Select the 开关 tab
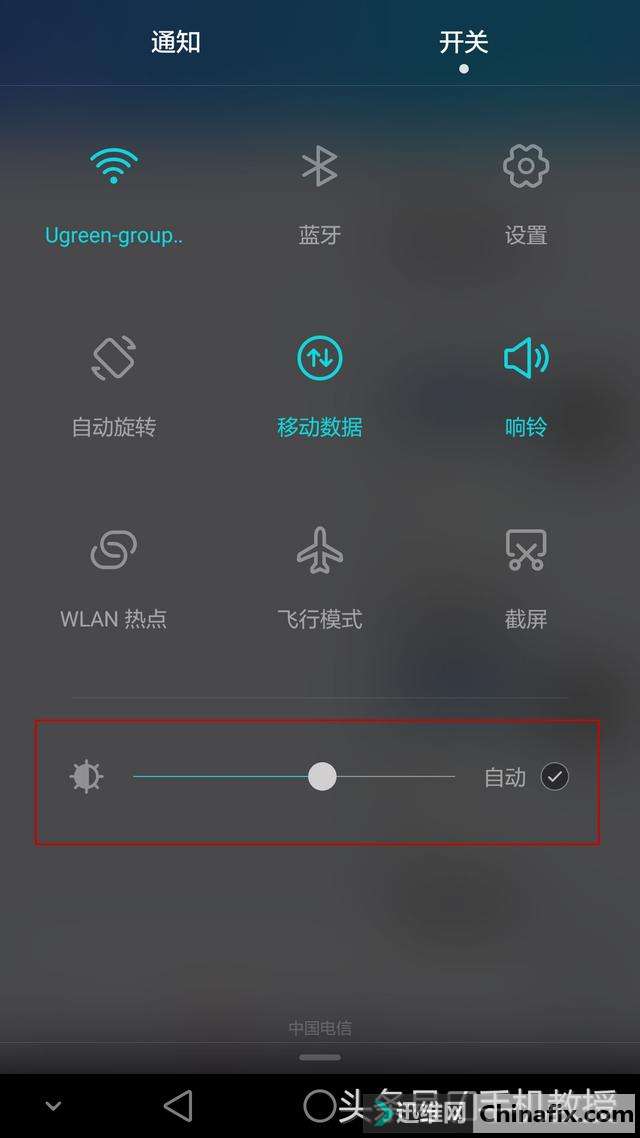The height and width of the screenshot is (1138, 640). 463,41
